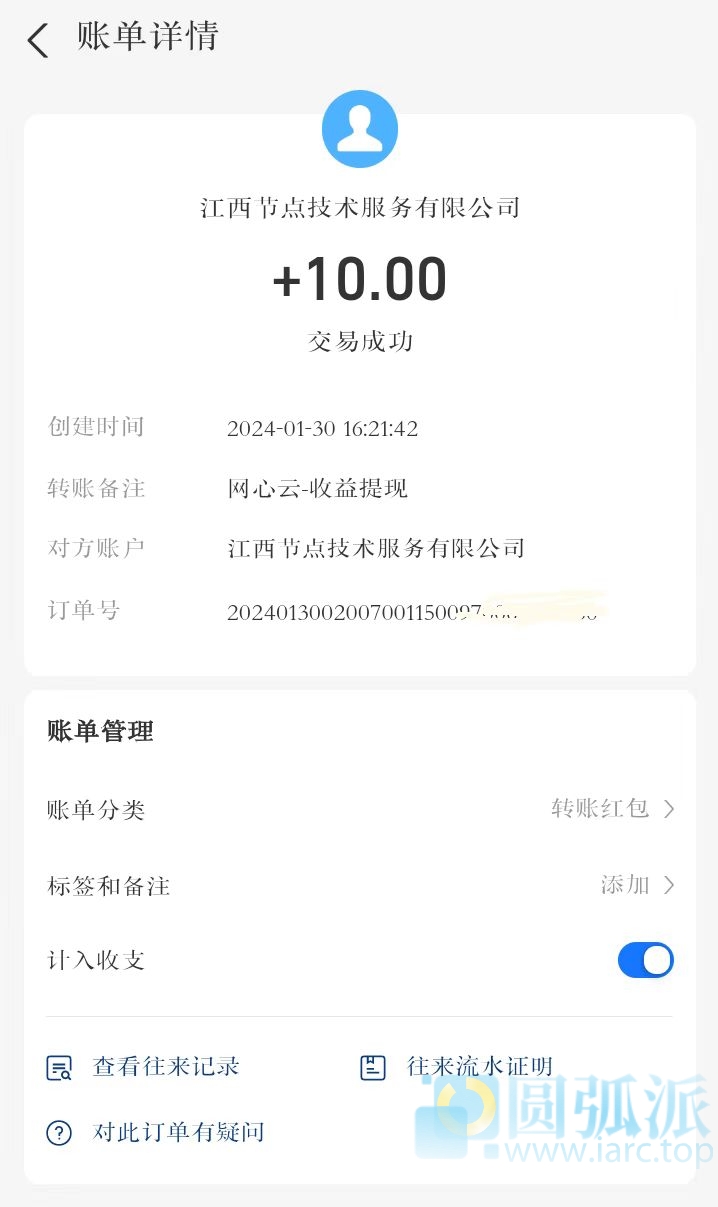
Task: Open the 江西节点技术服务有限公司 profile avatar
Action: coord(360,129)
